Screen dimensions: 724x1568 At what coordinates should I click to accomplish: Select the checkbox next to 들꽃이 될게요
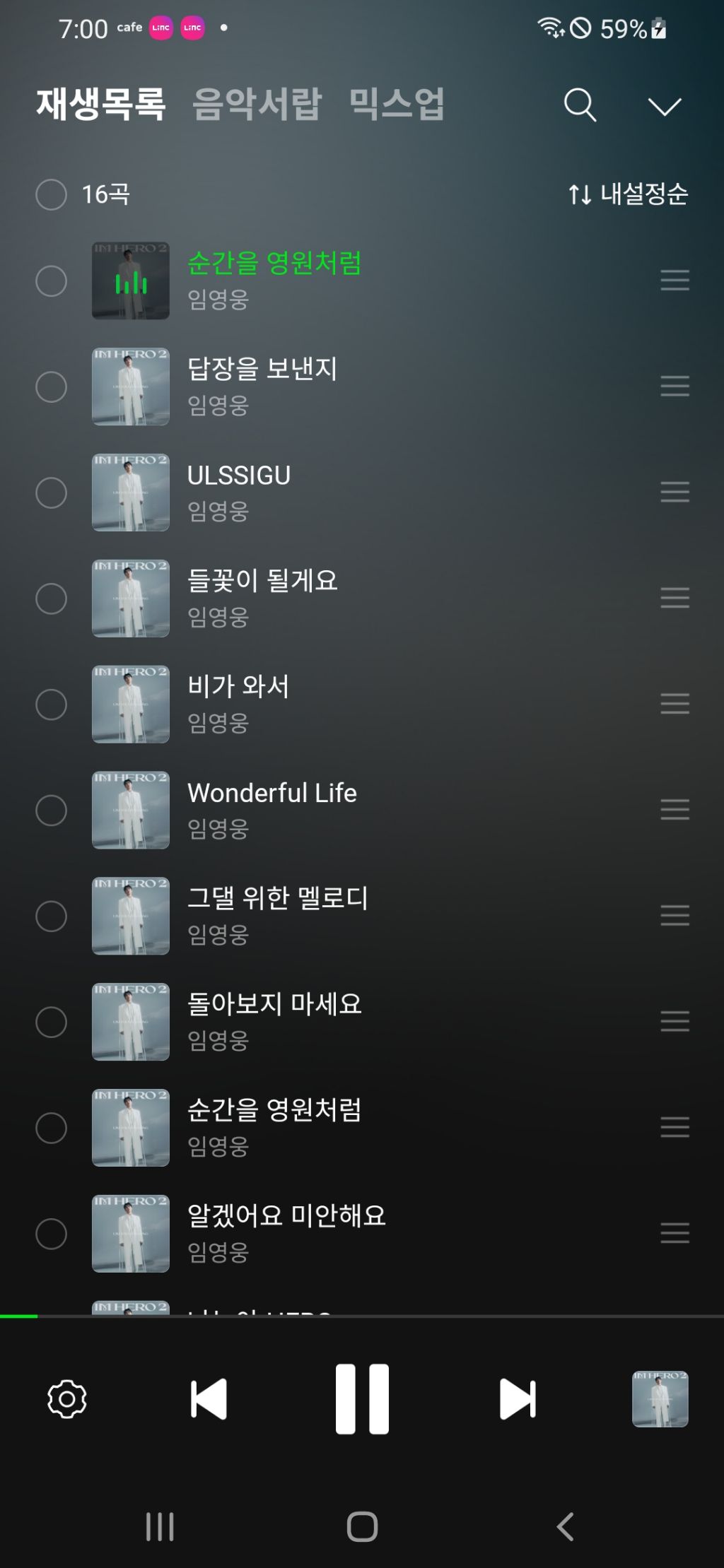(x=51, y=599)
